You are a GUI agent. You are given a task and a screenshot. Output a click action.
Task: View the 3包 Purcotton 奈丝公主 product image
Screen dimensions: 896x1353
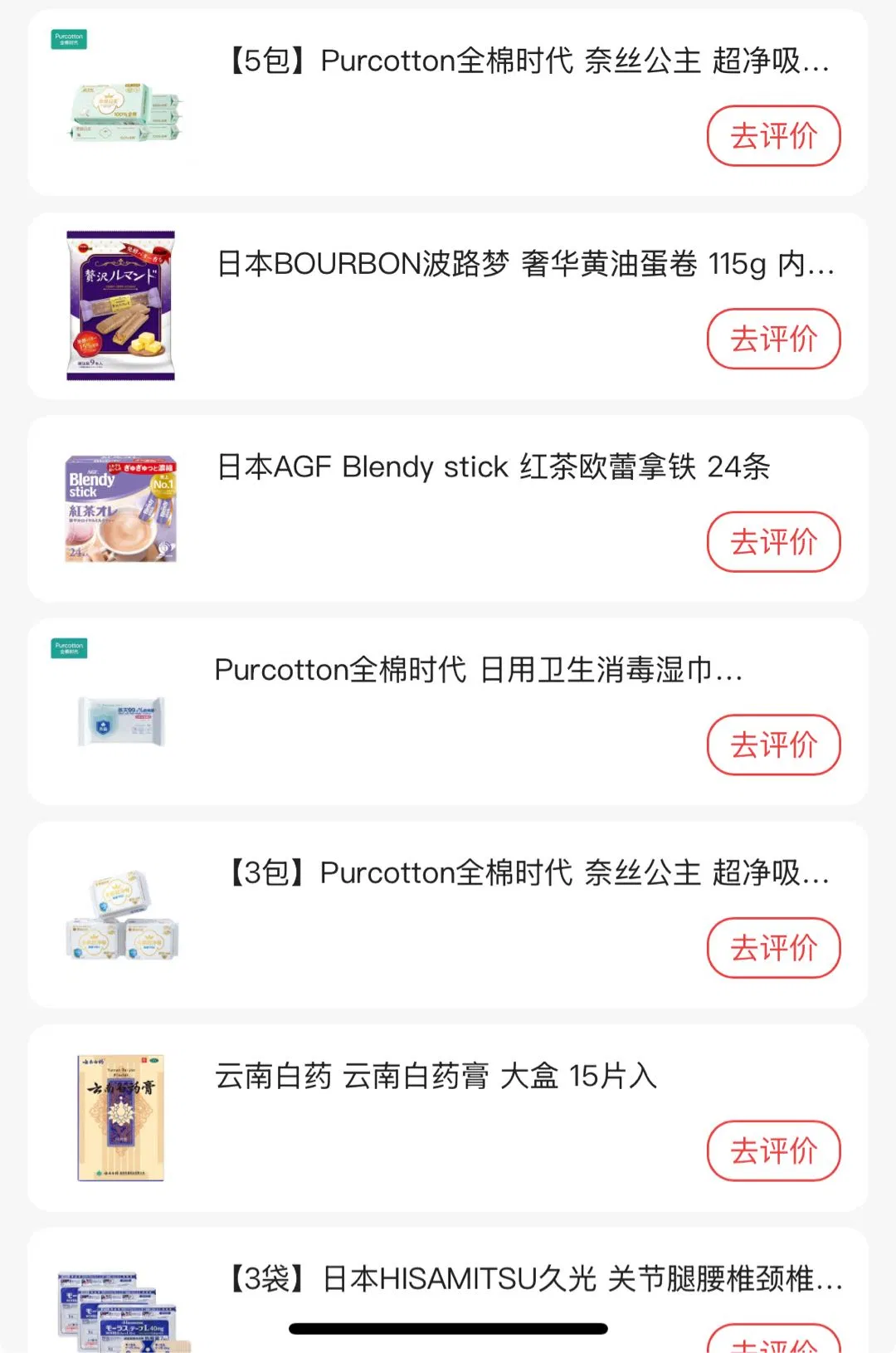[x=121, y=916]
